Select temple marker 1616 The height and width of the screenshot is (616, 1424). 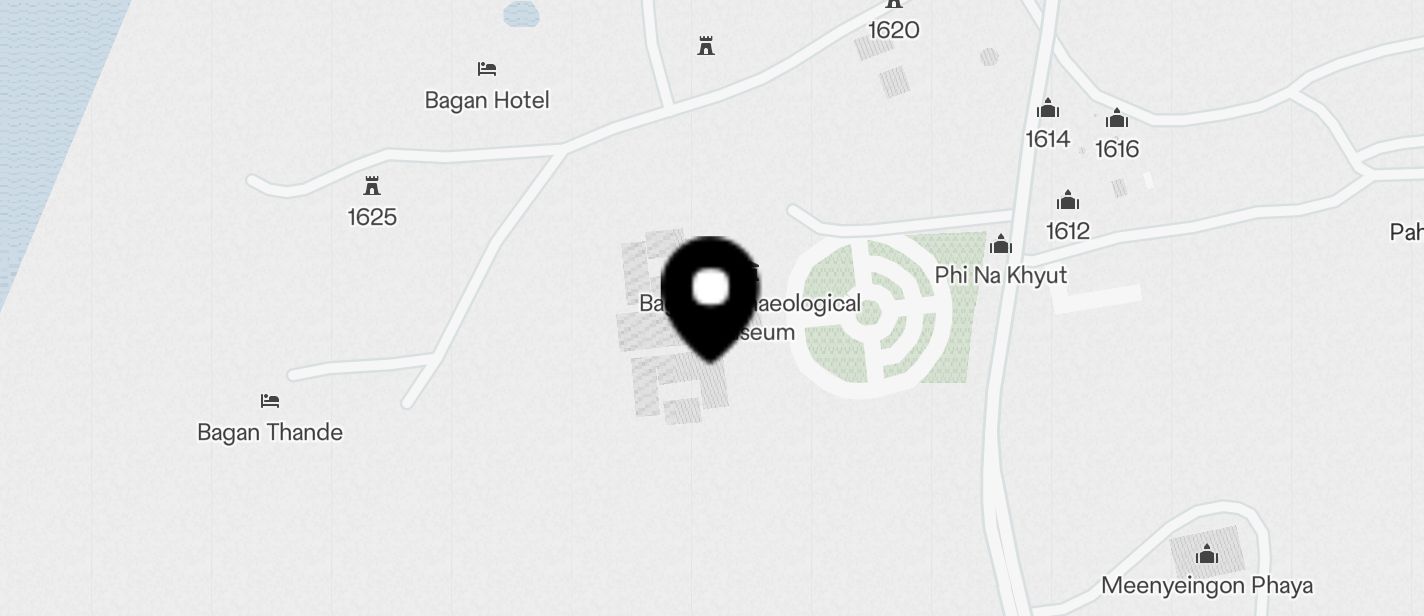click(x=1117, y=120)
